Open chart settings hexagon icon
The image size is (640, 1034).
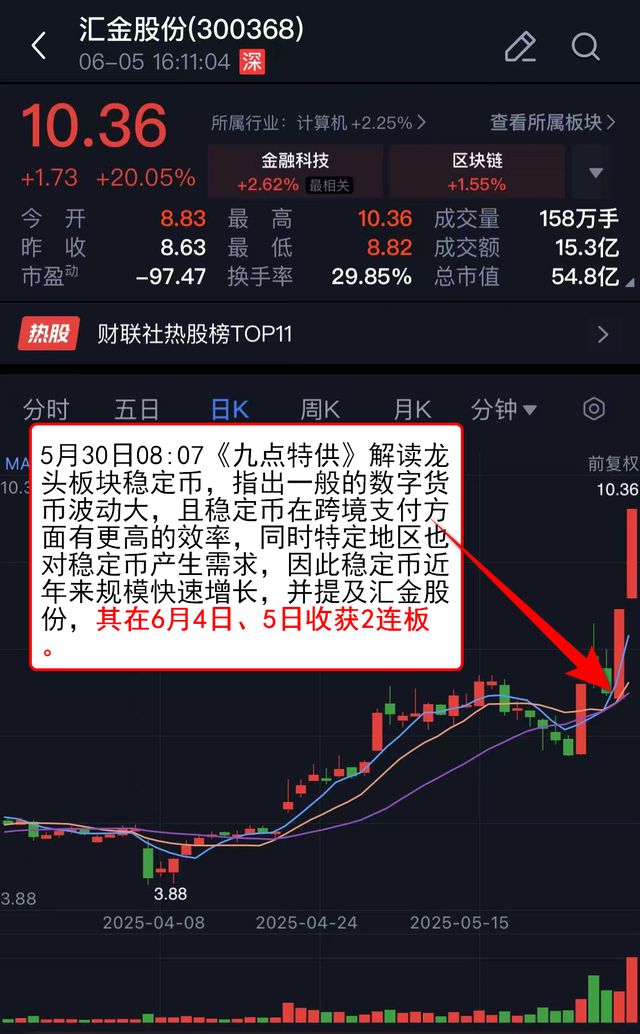point(594,409)
